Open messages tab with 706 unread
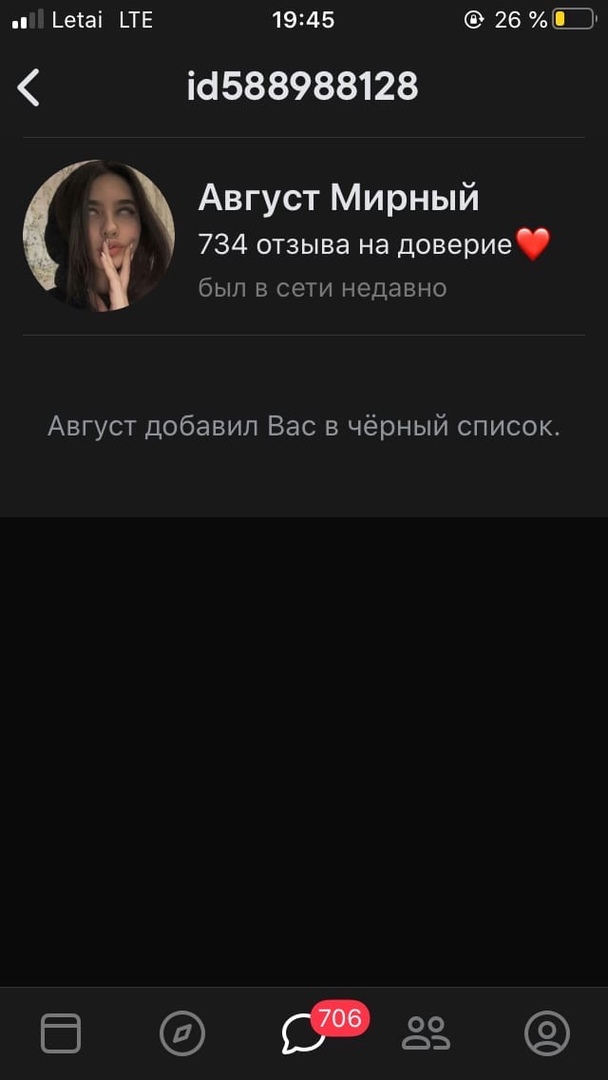Screen dimensions: 608x1080 (304, 1033)
